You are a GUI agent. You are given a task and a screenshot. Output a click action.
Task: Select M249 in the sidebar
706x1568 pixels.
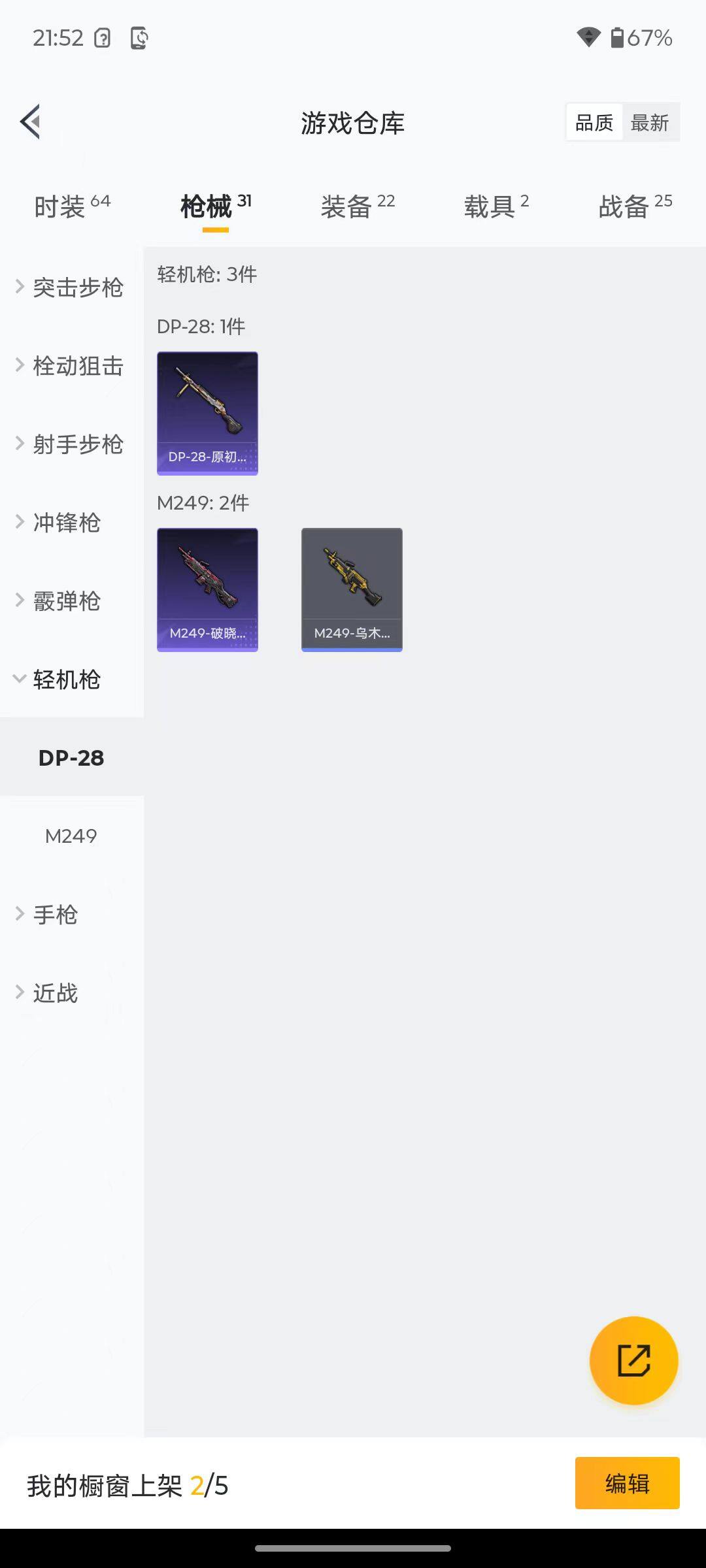click(71, 836)
